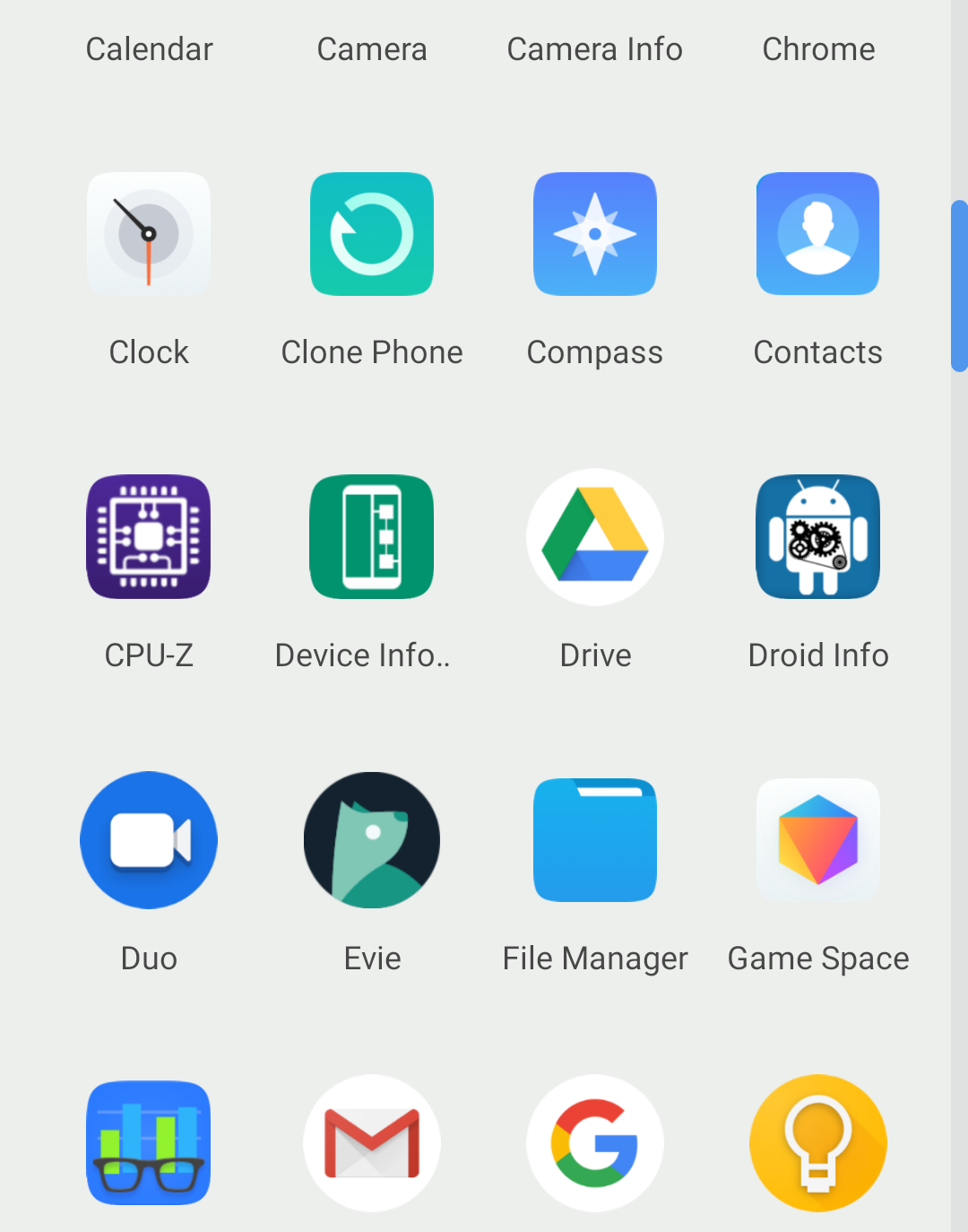Viewport: 968px width, 1232px height.
Task: Open the Gmail app
Action: pos(372,1142)
